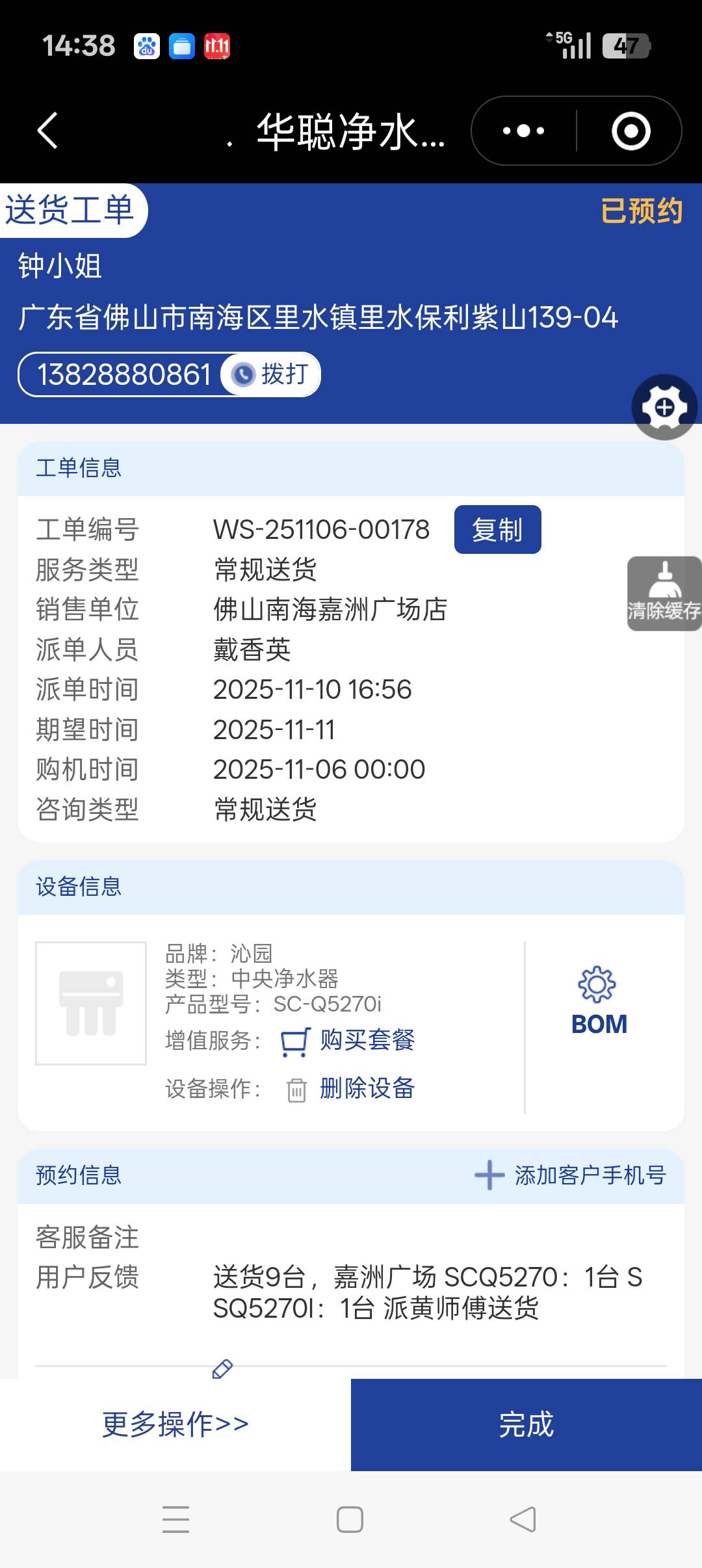Open the floating gear settings button
The height and width of the screenshot is (1568, 702).
[664, 408]
